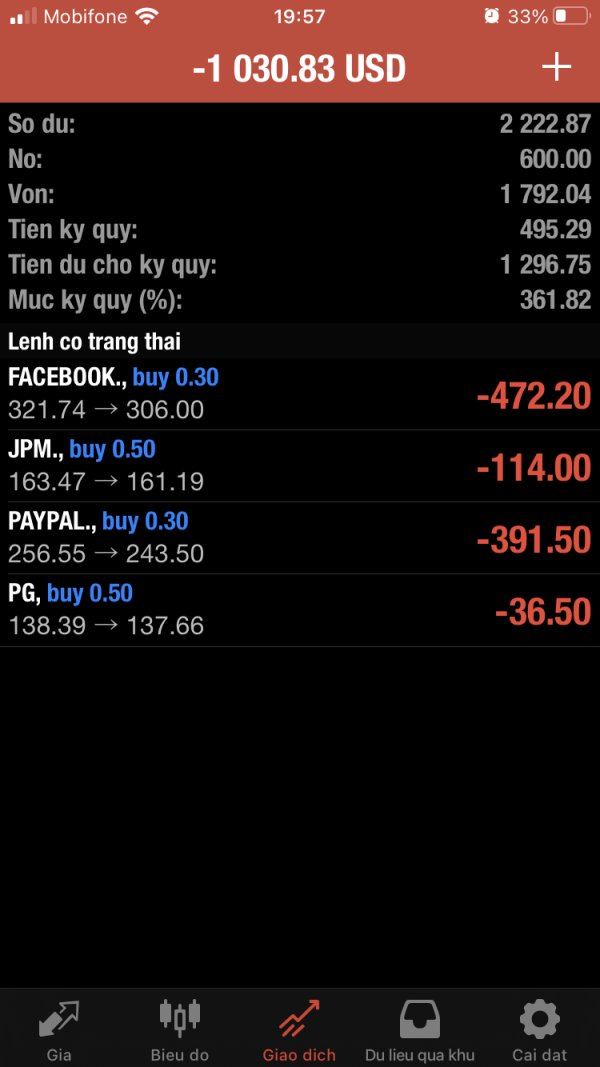Open the JPM buy 0.50 position
This screenshot has height=1067, width=600.
tap(300, 466)
